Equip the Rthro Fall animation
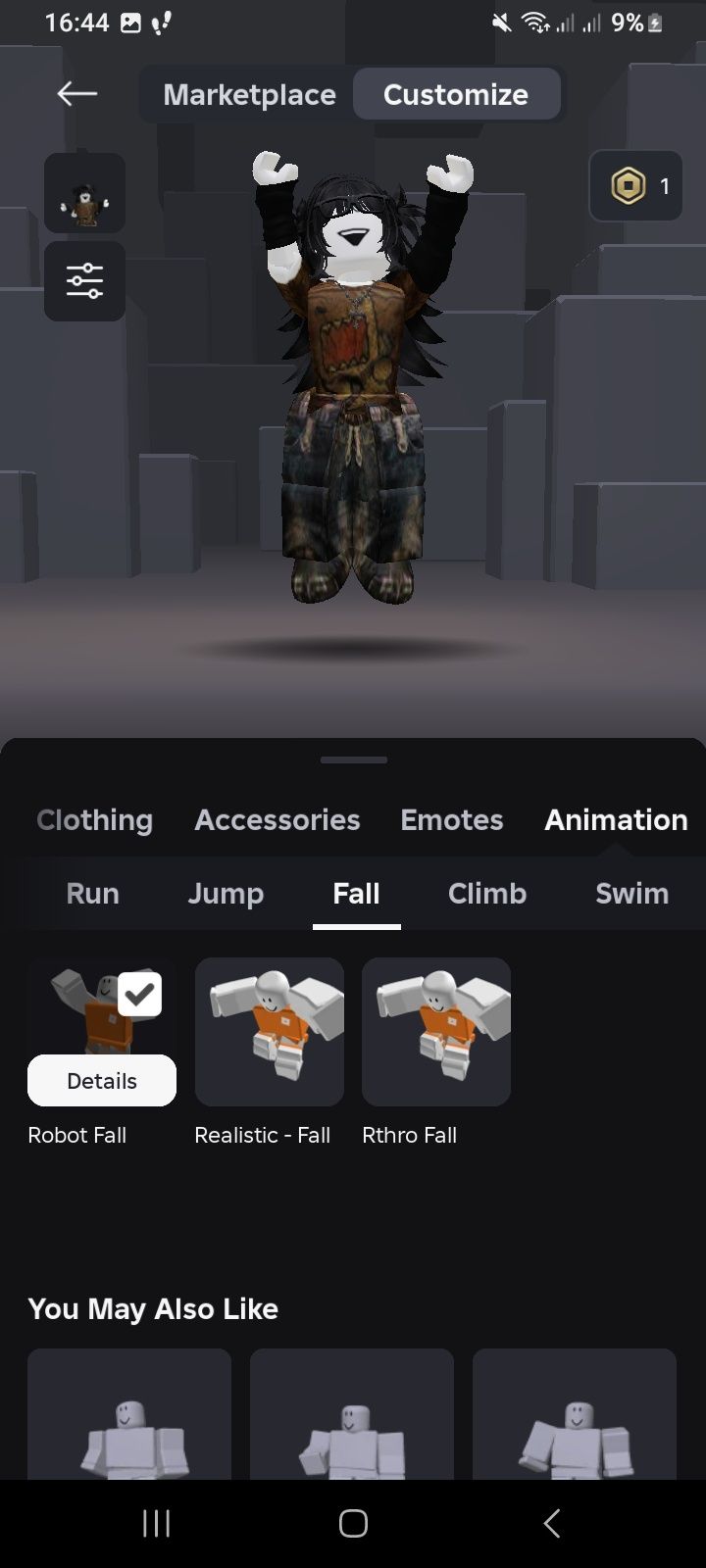 [x=436, y=1032]
